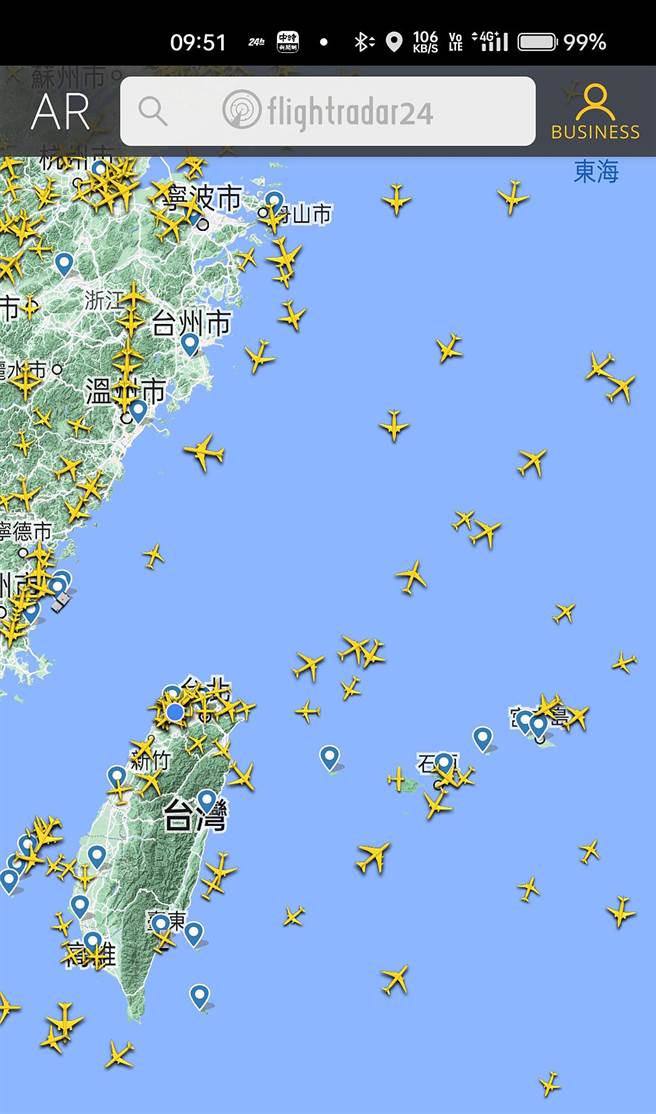Tap the aircraft just below 東海 label

pyautogui.click(x=513, y=197)
